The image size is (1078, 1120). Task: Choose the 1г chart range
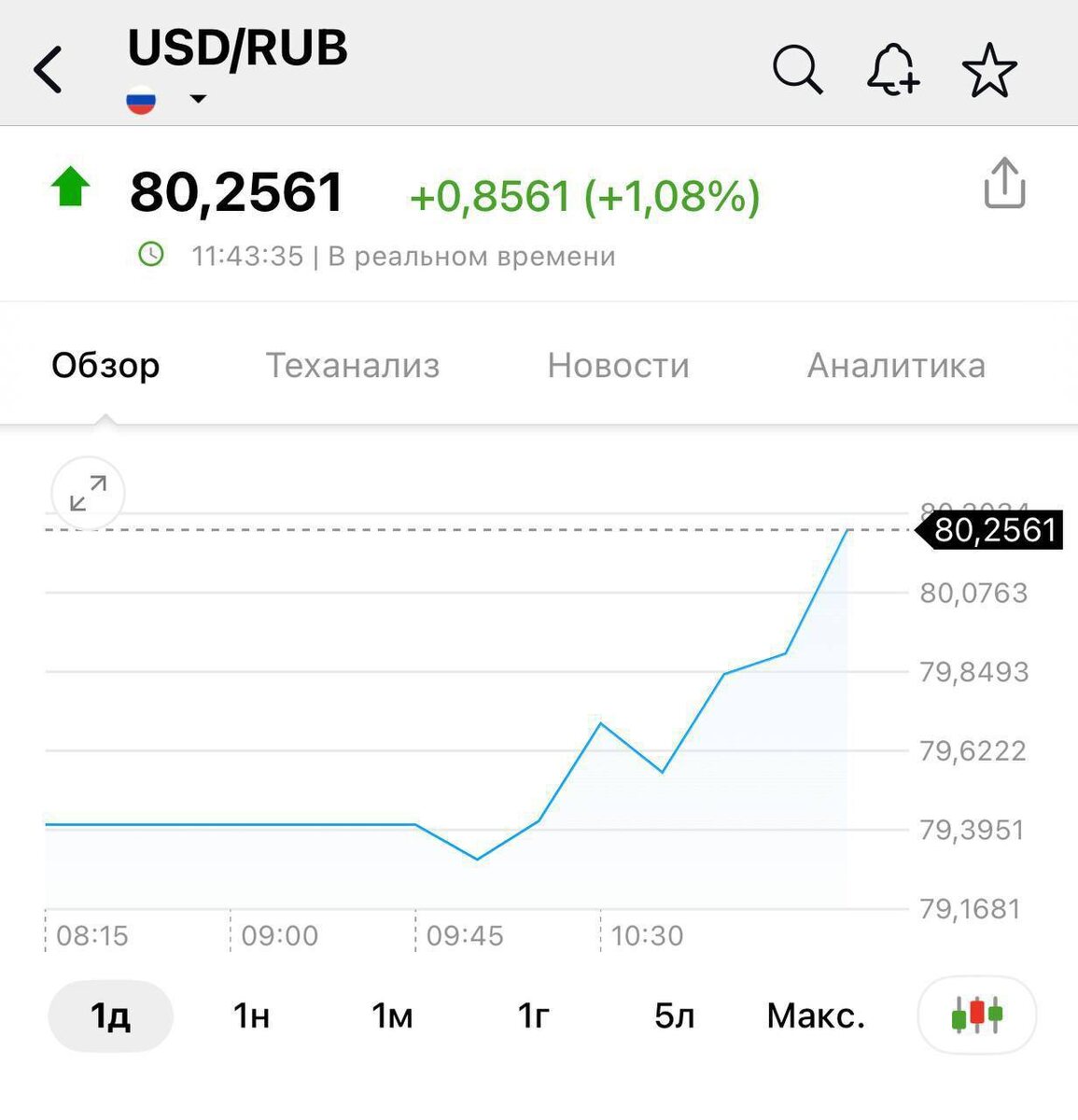tap(533, 1015)
